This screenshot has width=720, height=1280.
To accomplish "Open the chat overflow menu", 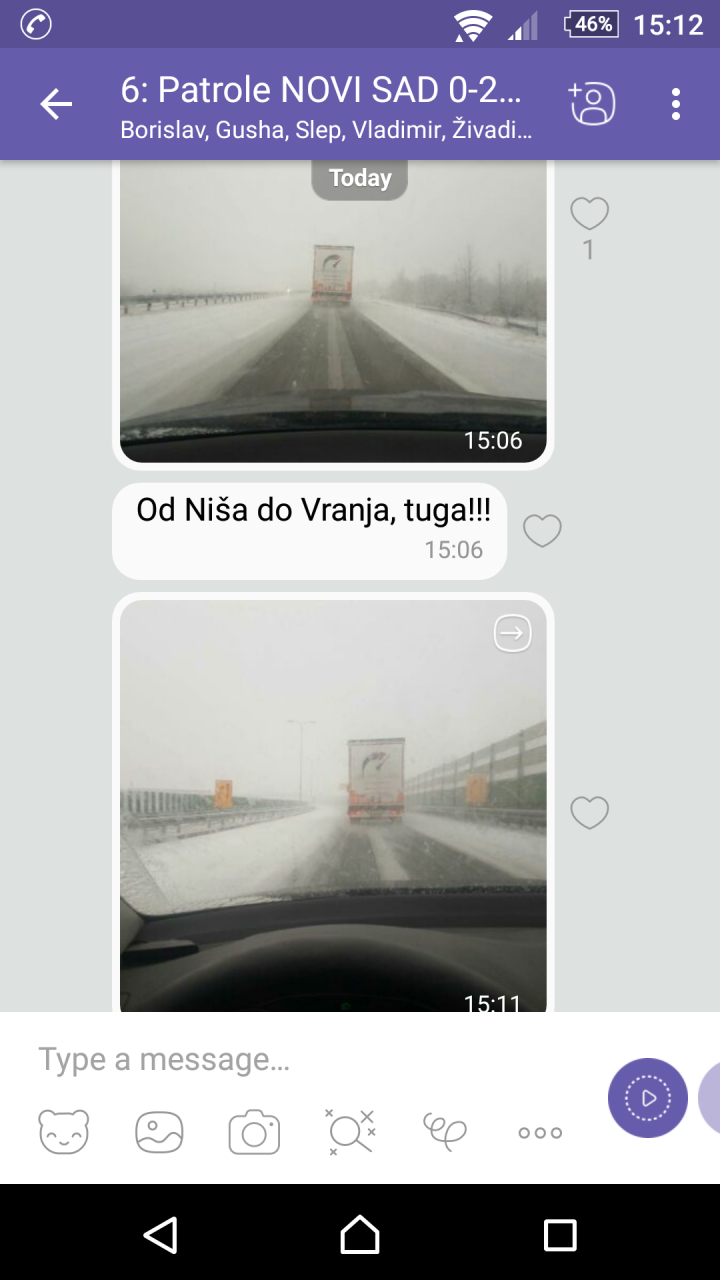I will (675, 103).
